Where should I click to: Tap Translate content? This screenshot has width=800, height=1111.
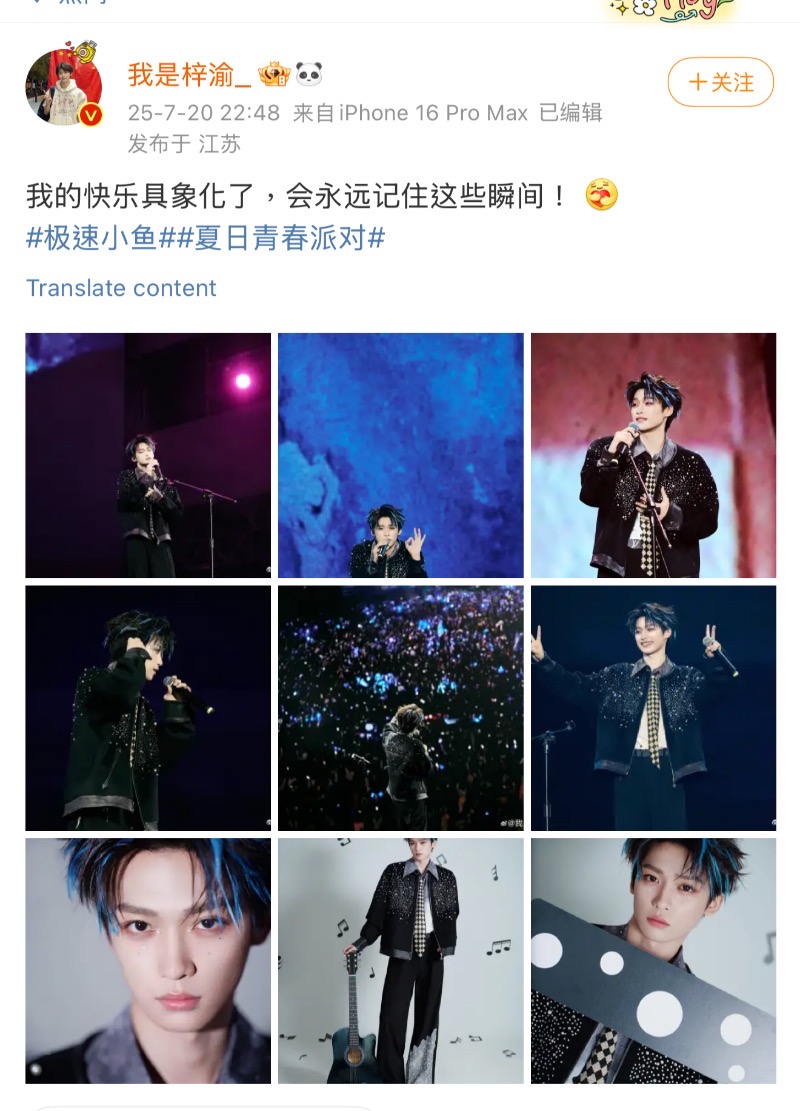point(121,288)
